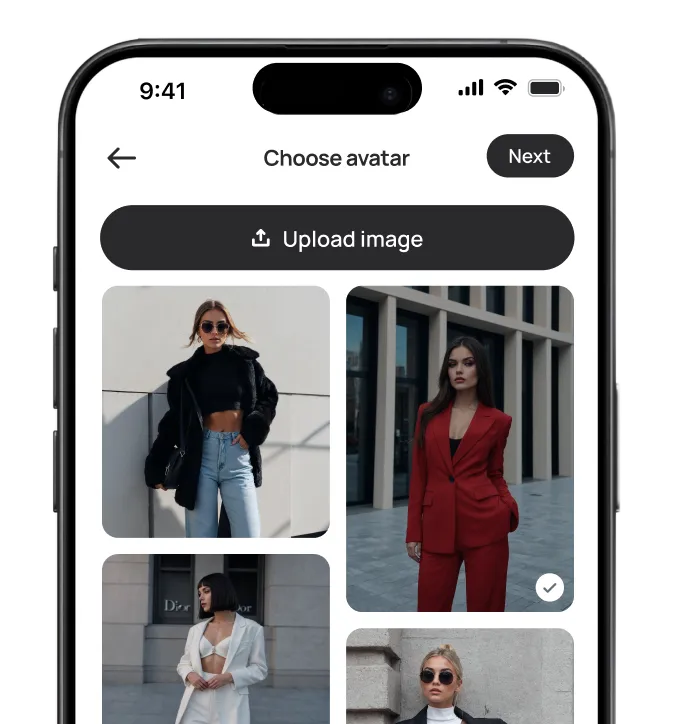The height and width of the screenshot is (724, 674).
Task: Pick the white blazer avatar
Action: tap(216, 638)
